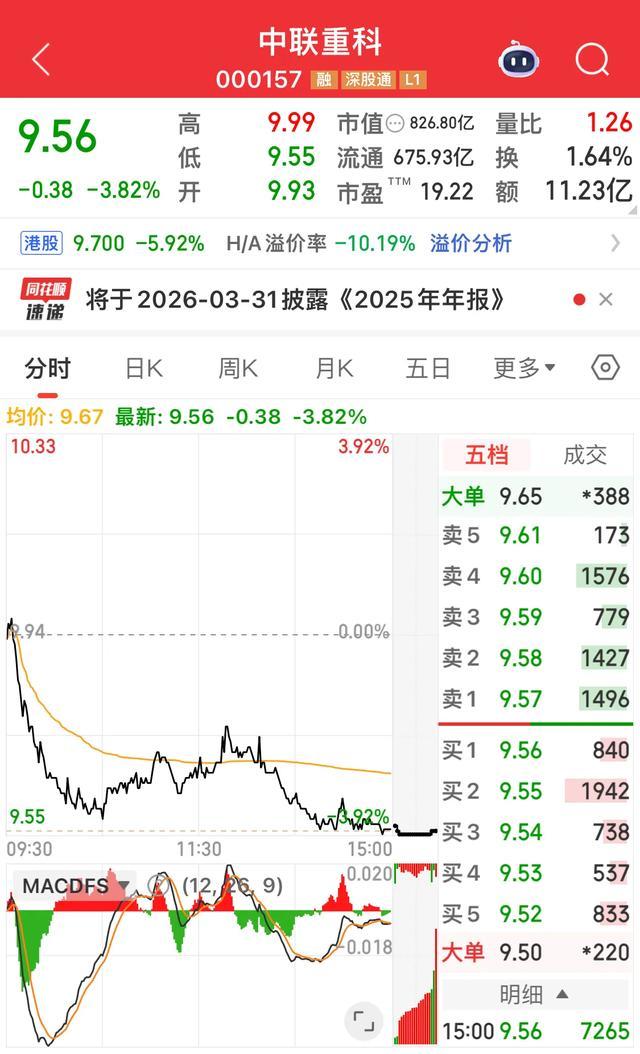This screenshot has height=1054, width=640.
Task: Expand the 明细 trade details
Action: pos(535,994)
